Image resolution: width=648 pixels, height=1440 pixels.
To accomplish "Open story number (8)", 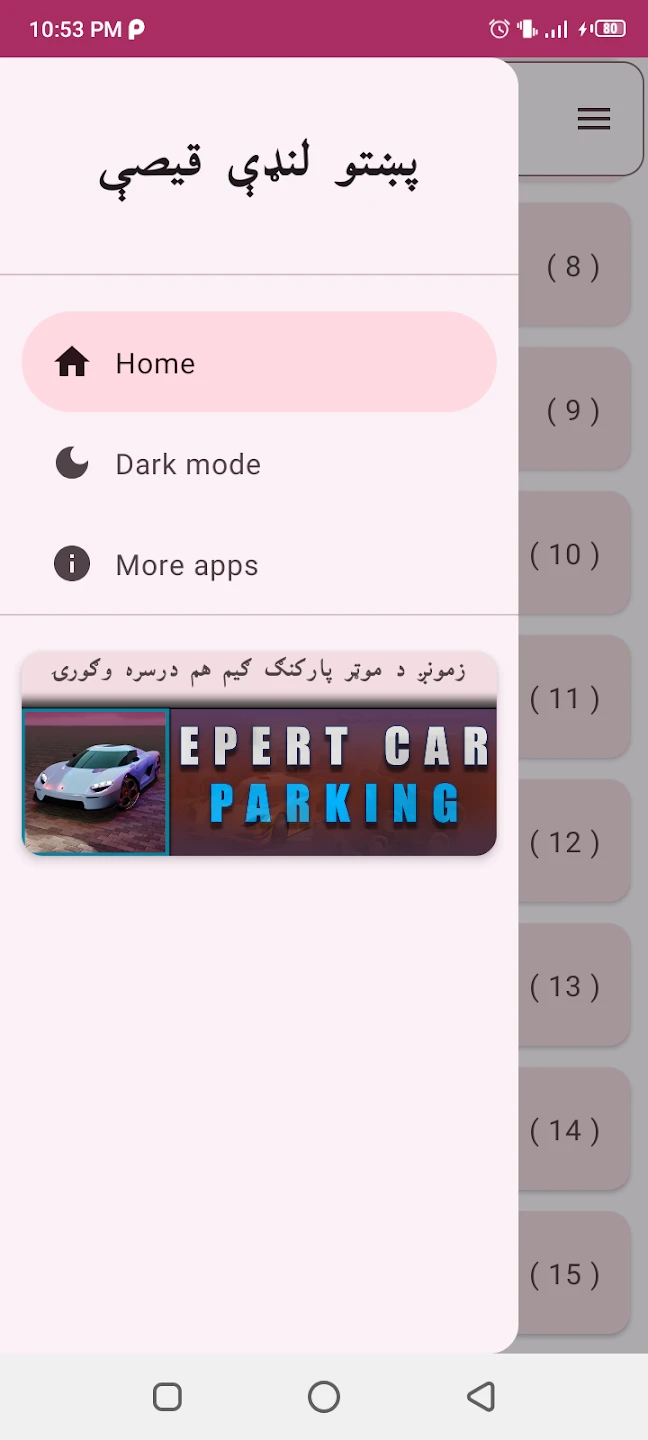I will [x=574, y=266].
